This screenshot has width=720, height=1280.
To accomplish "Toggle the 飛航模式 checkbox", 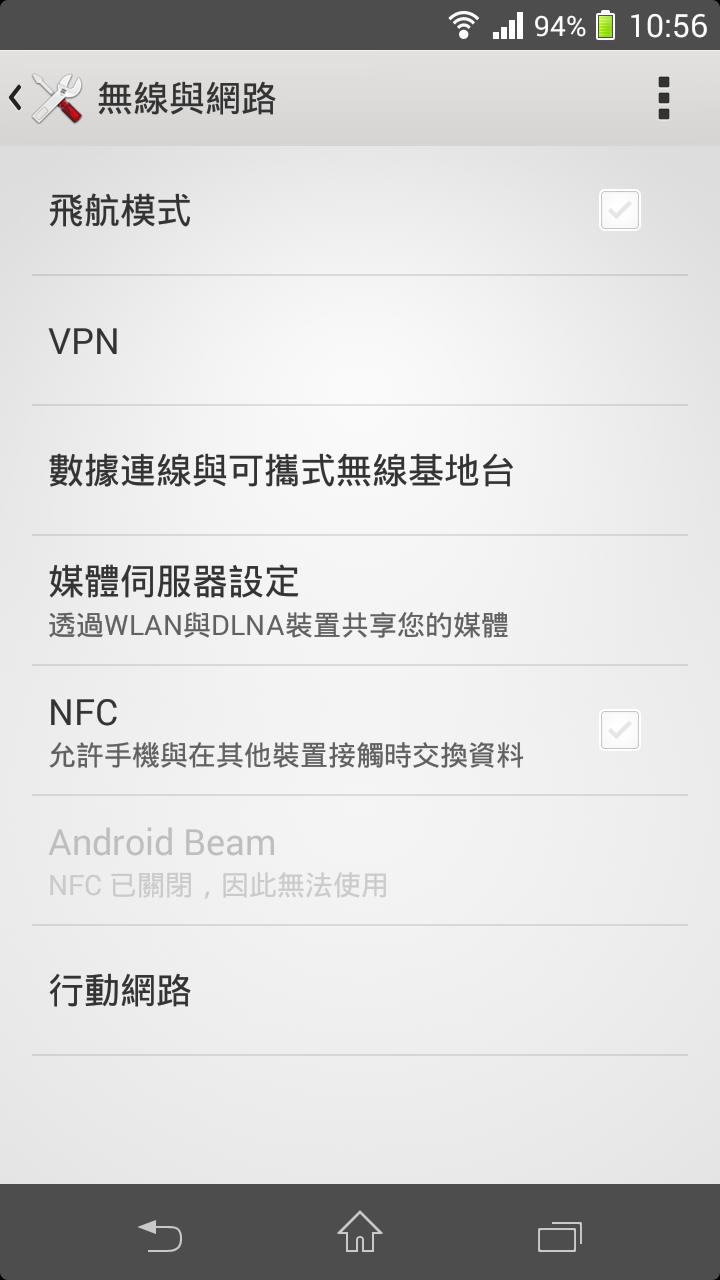I will [619, 211].
